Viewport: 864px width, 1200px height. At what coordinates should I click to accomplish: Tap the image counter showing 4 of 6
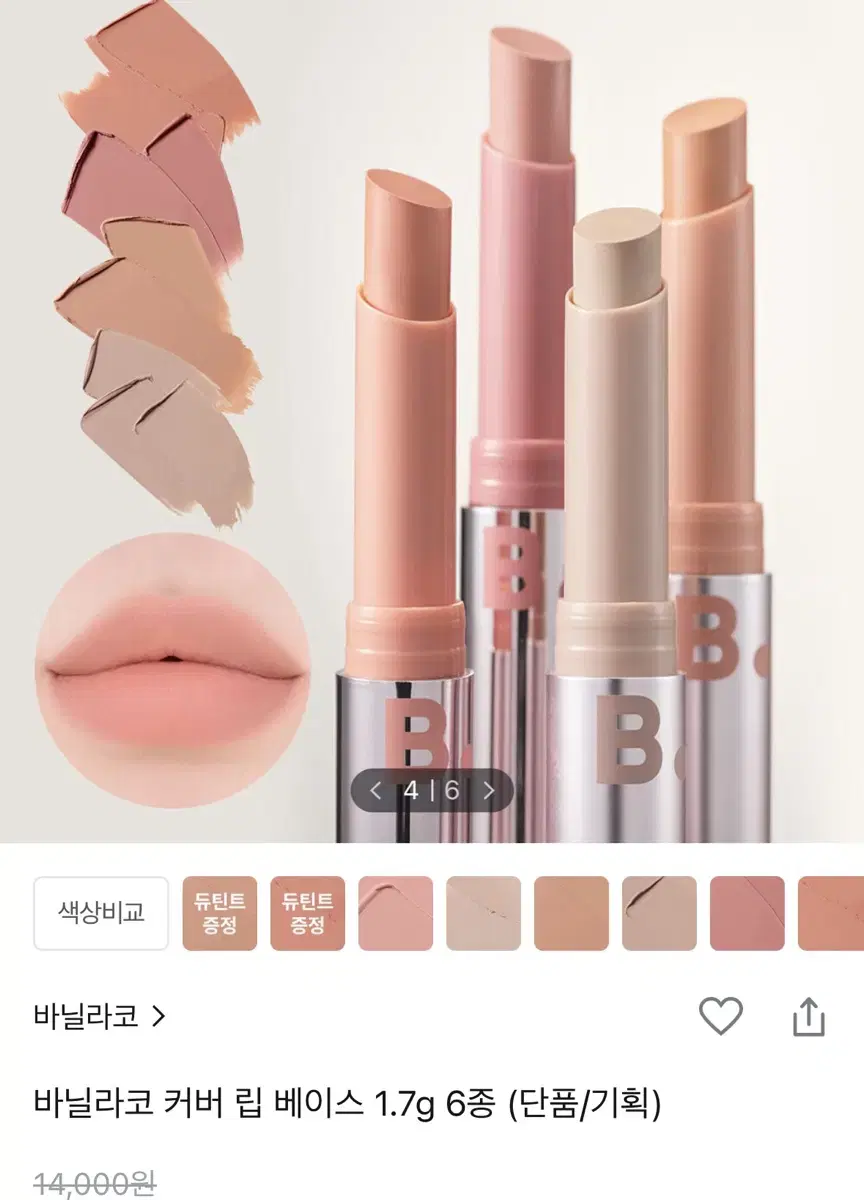click(432, 789)
